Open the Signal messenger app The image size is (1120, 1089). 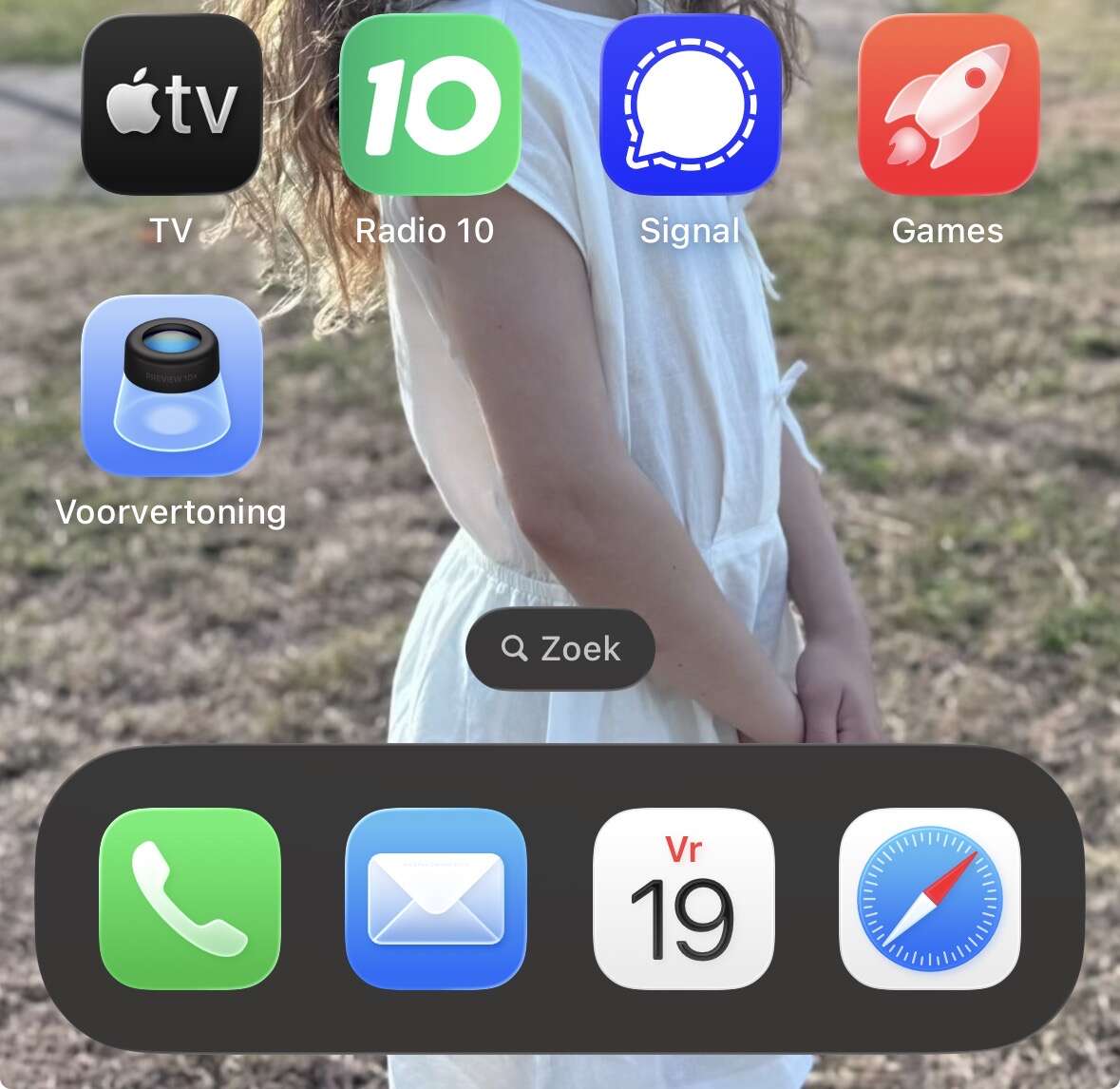691,105
